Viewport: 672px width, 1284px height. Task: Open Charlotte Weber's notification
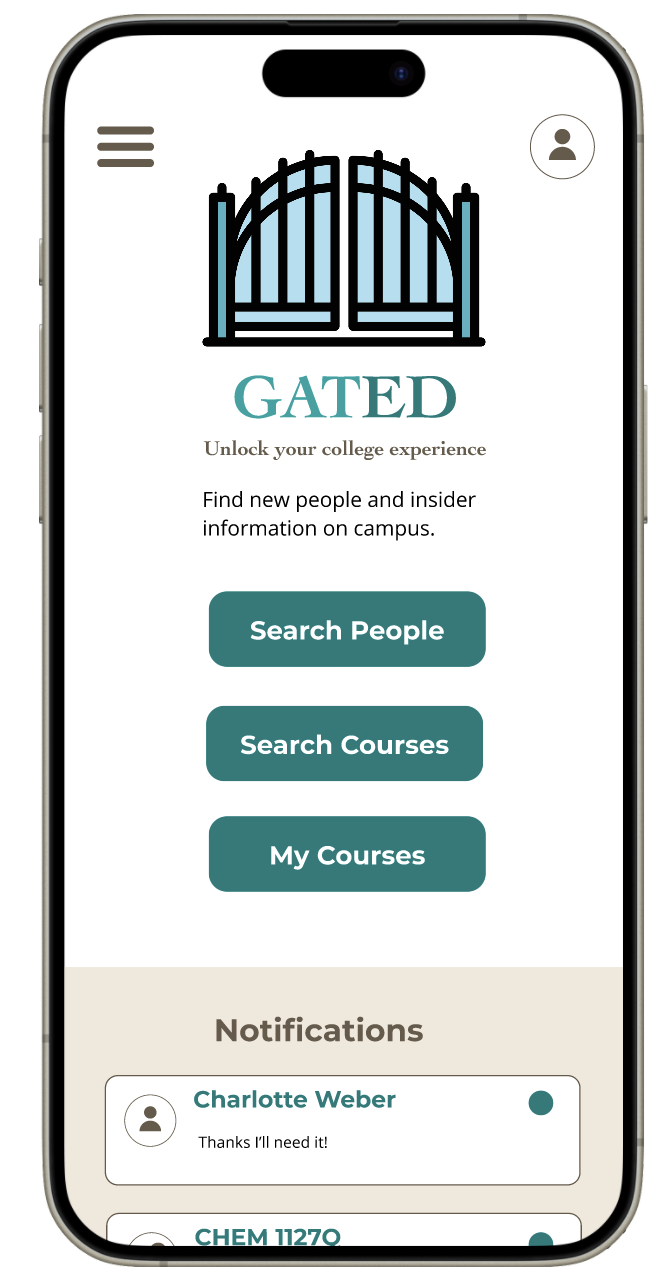point(342,1130)
